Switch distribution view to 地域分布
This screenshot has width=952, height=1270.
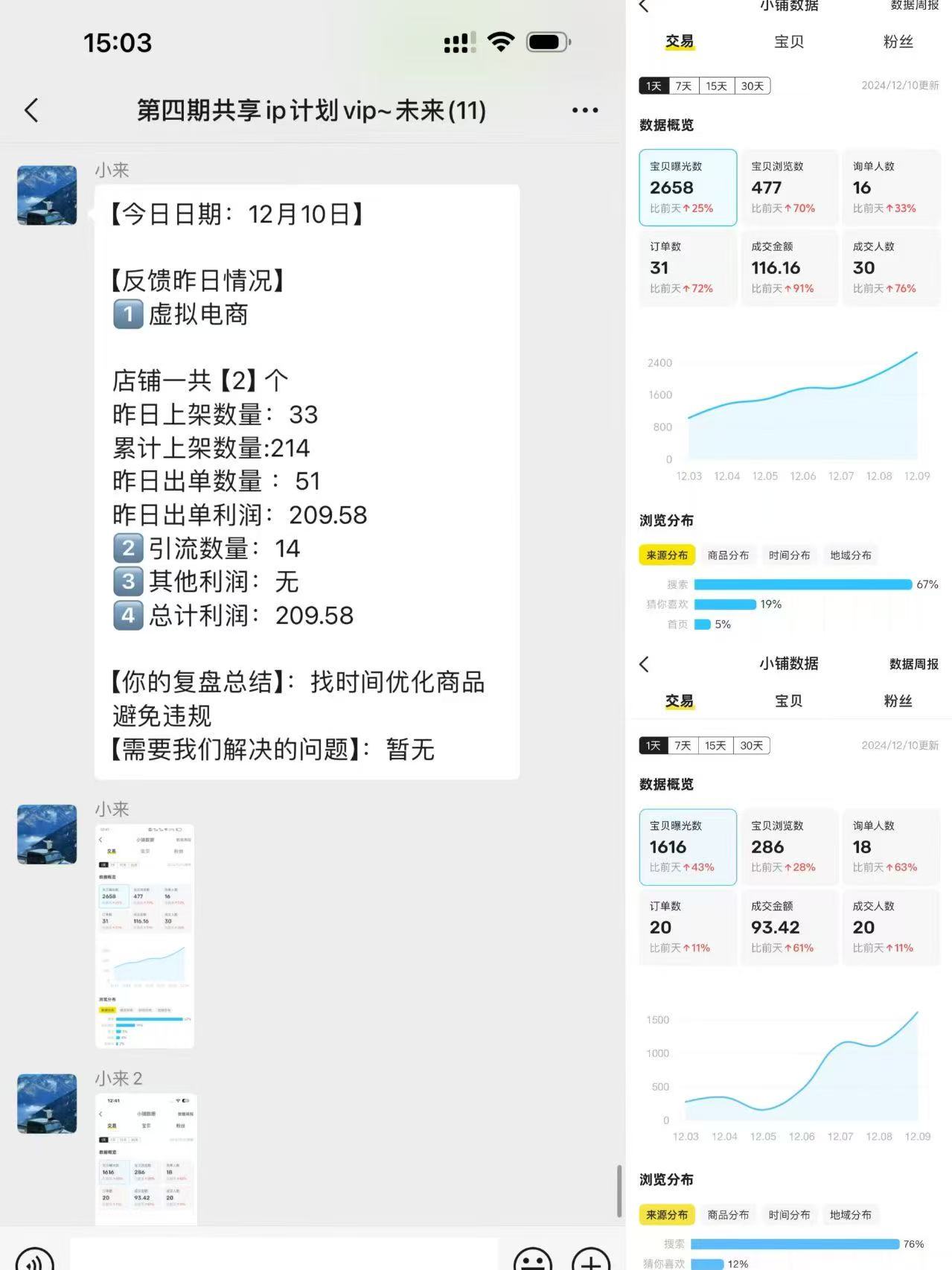click(x=851, y=555)
